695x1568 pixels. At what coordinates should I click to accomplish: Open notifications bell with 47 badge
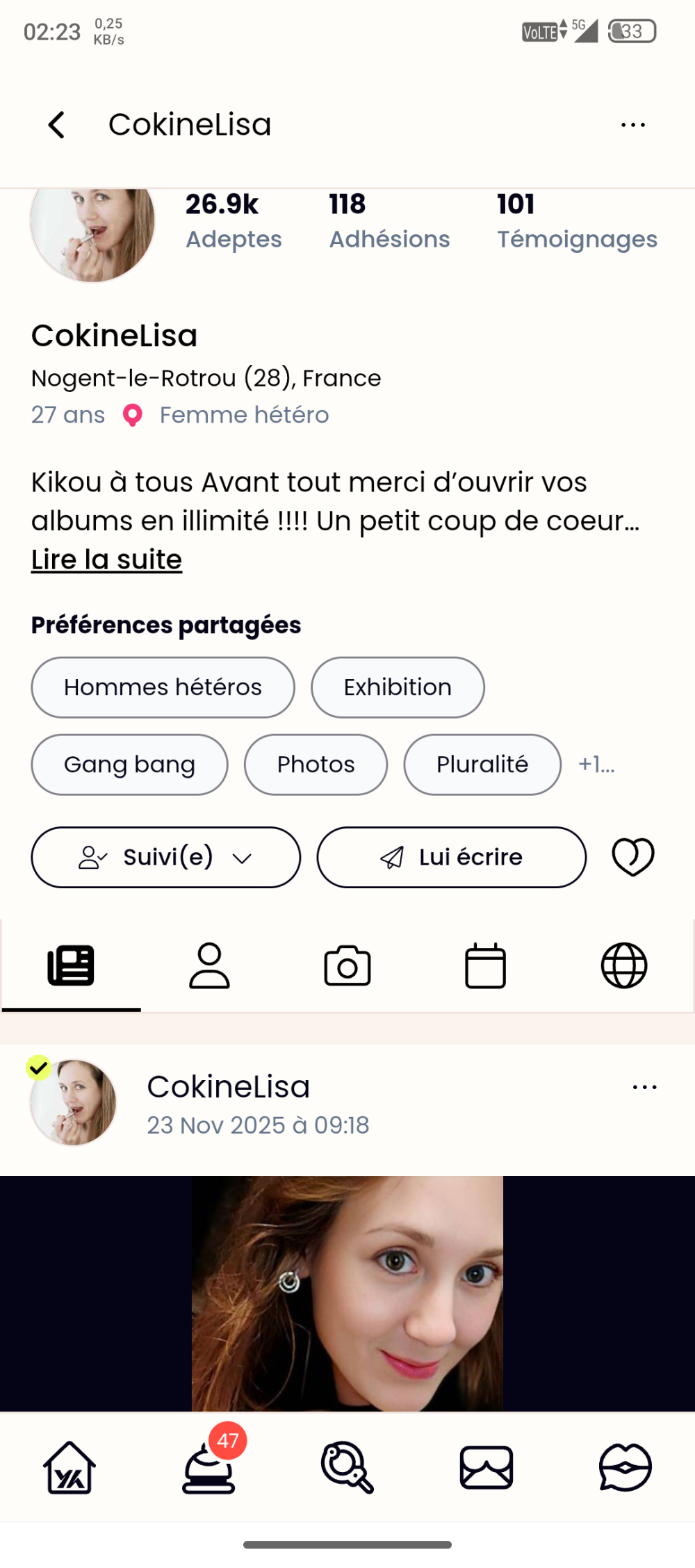tap(208, 1467)
